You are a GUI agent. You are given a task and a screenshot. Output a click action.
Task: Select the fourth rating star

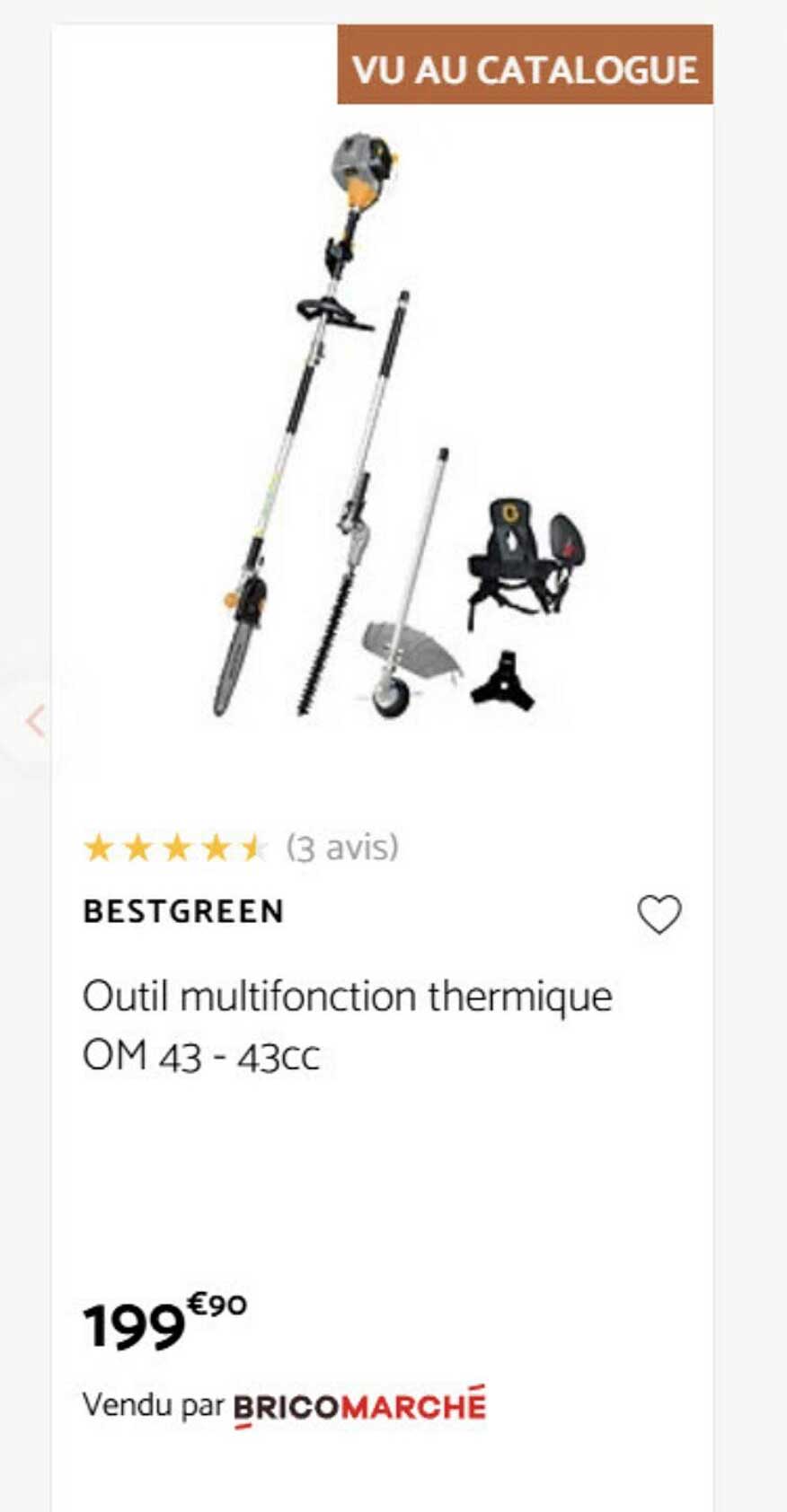(x=218, y=845)
